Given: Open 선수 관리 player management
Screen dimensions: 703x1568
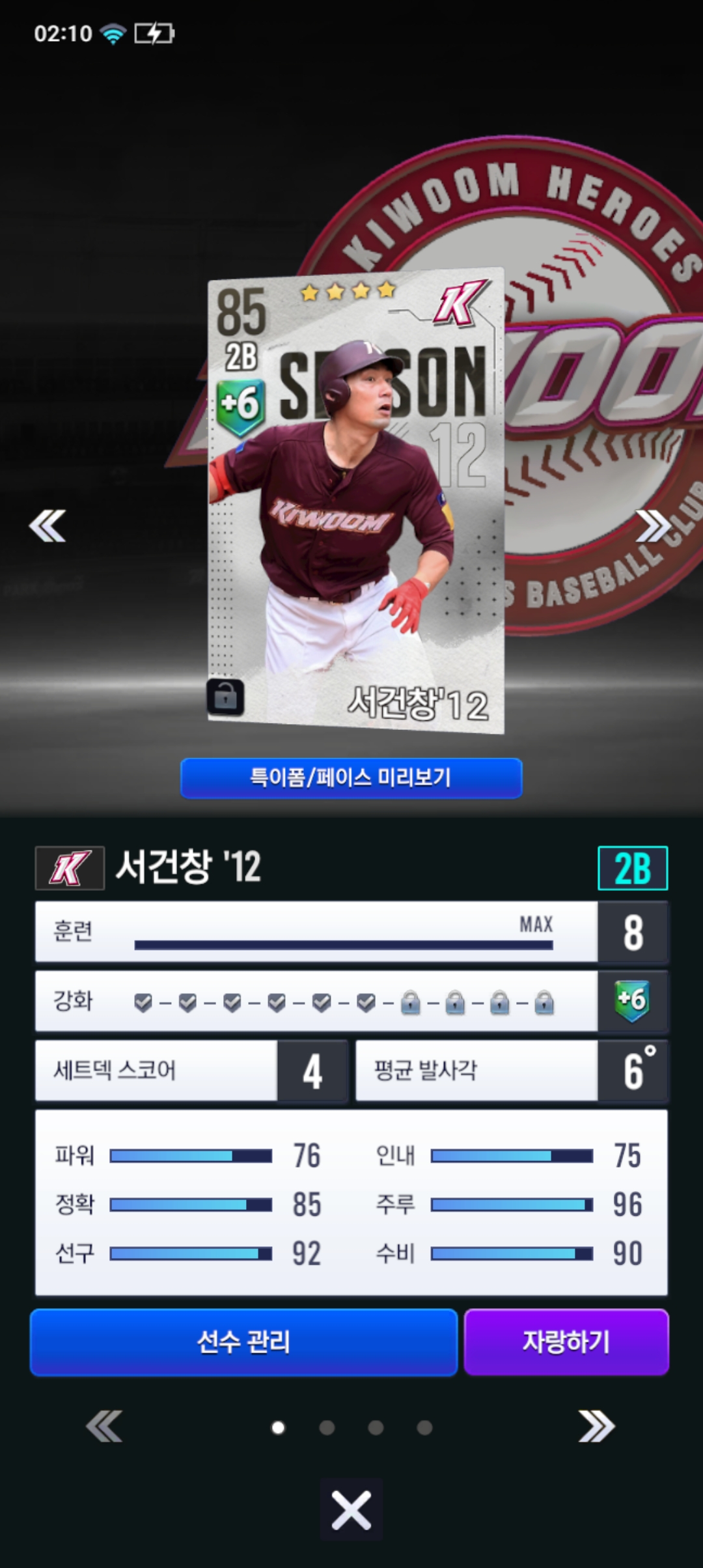Looking at the screenshot, I should [243, 1342].
